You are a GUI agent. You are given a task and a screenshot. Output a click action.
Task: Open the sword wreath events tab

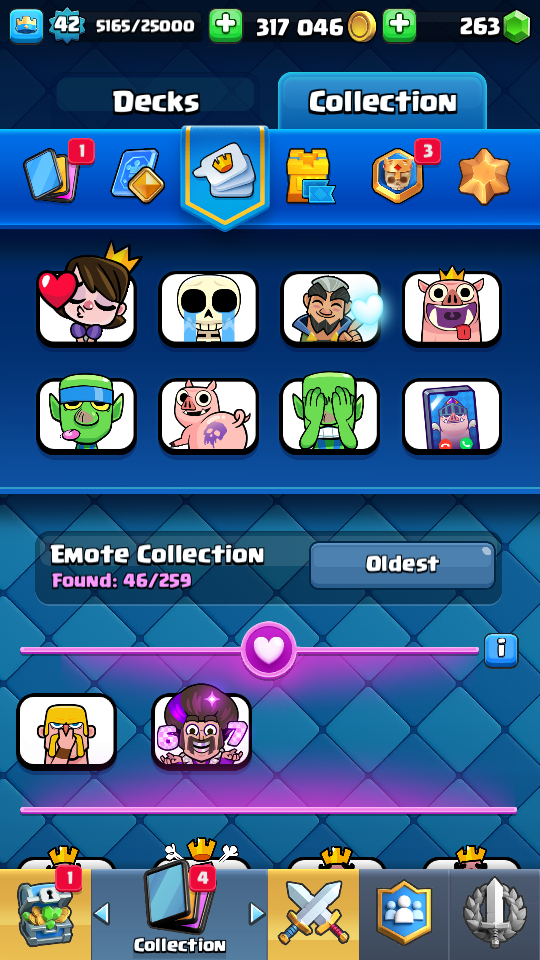click(495, 913)
